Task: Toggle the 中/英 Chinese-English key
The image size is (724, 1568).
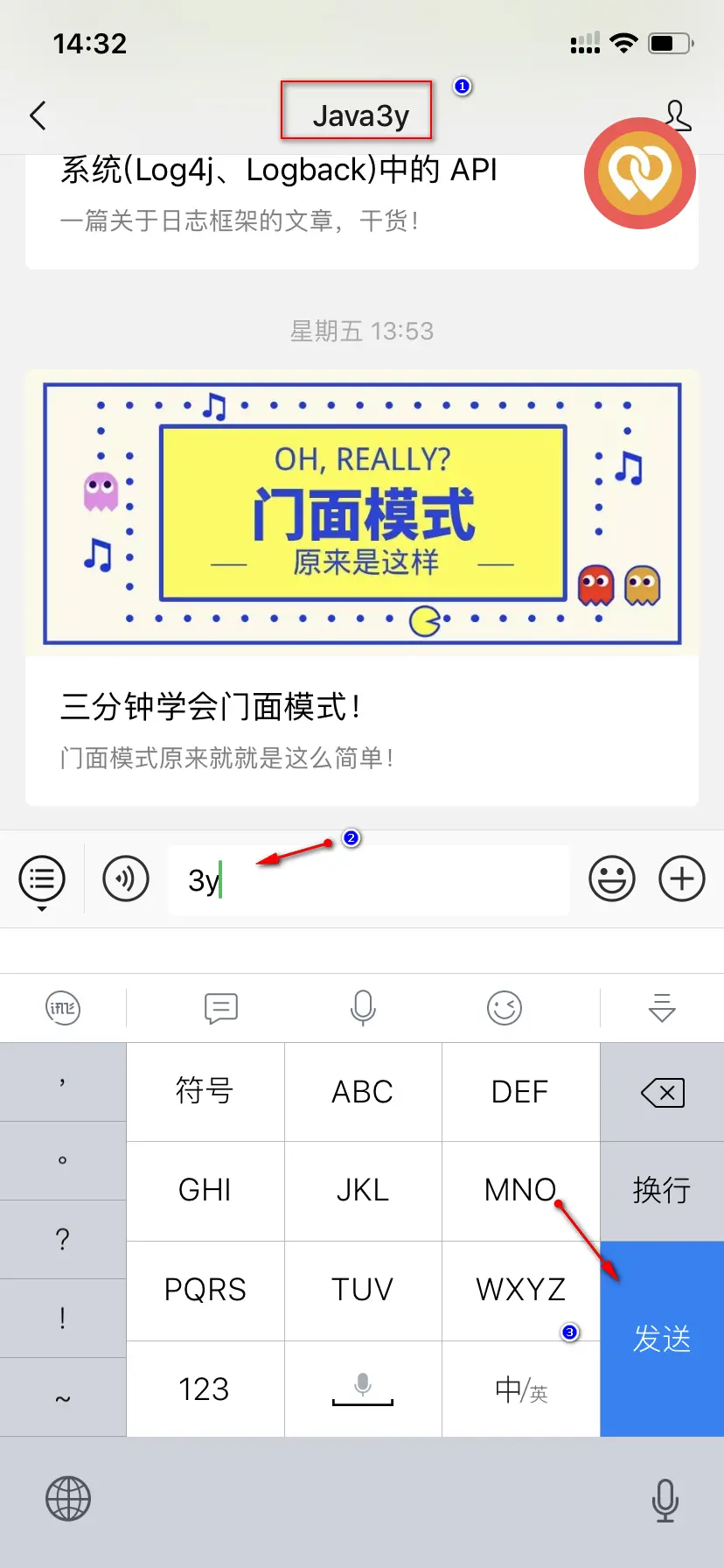Action: 521,1389
